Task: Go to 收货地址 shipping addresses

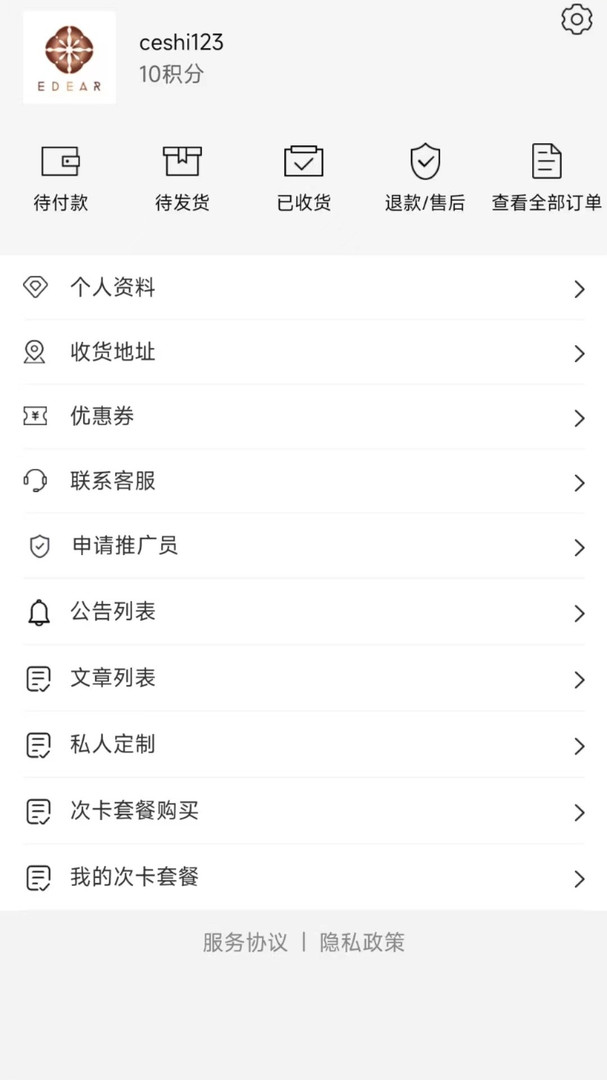Action: click(x=303, y=353)
